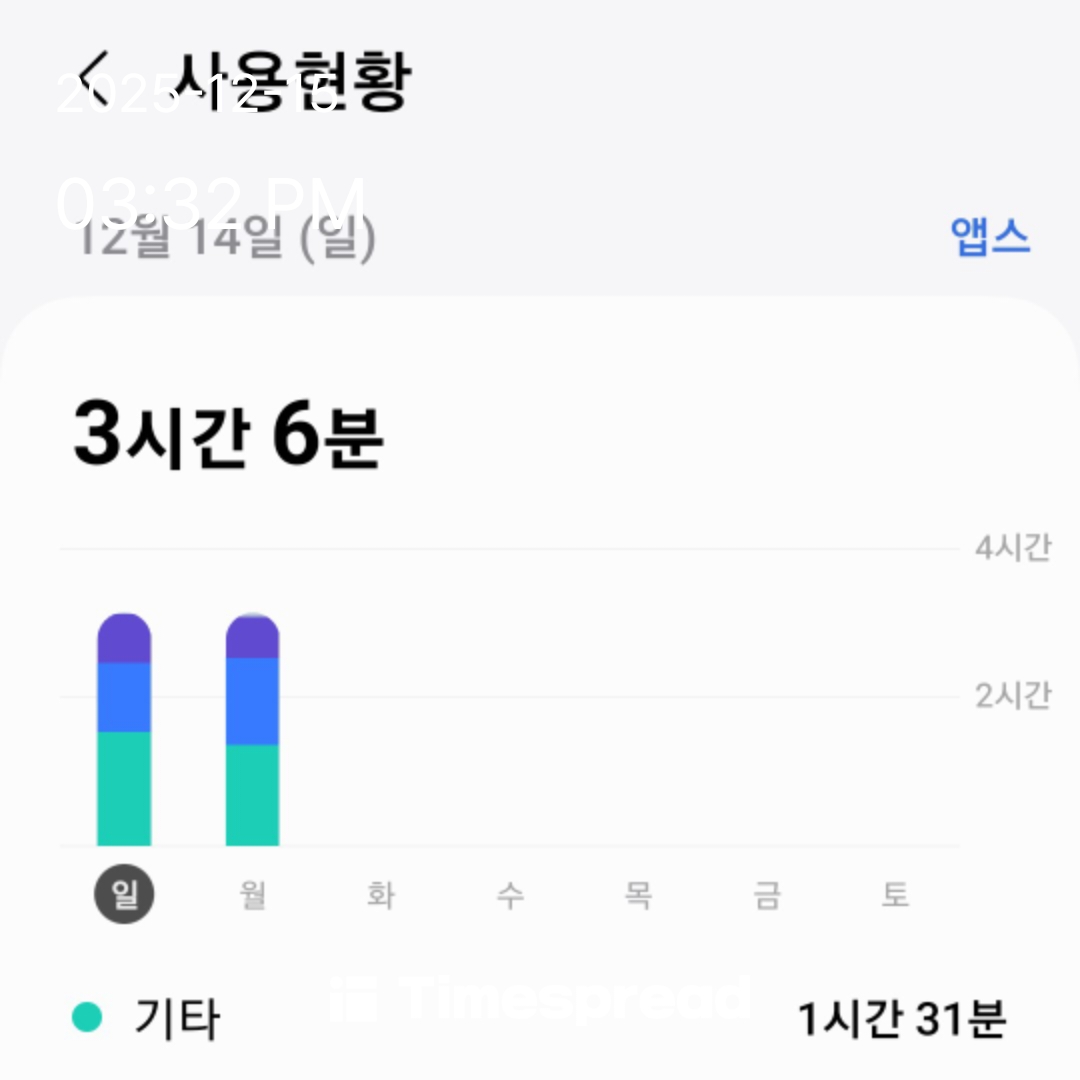
Task: Show 토 (Saturday) usage
Action: tap(895, 893)
